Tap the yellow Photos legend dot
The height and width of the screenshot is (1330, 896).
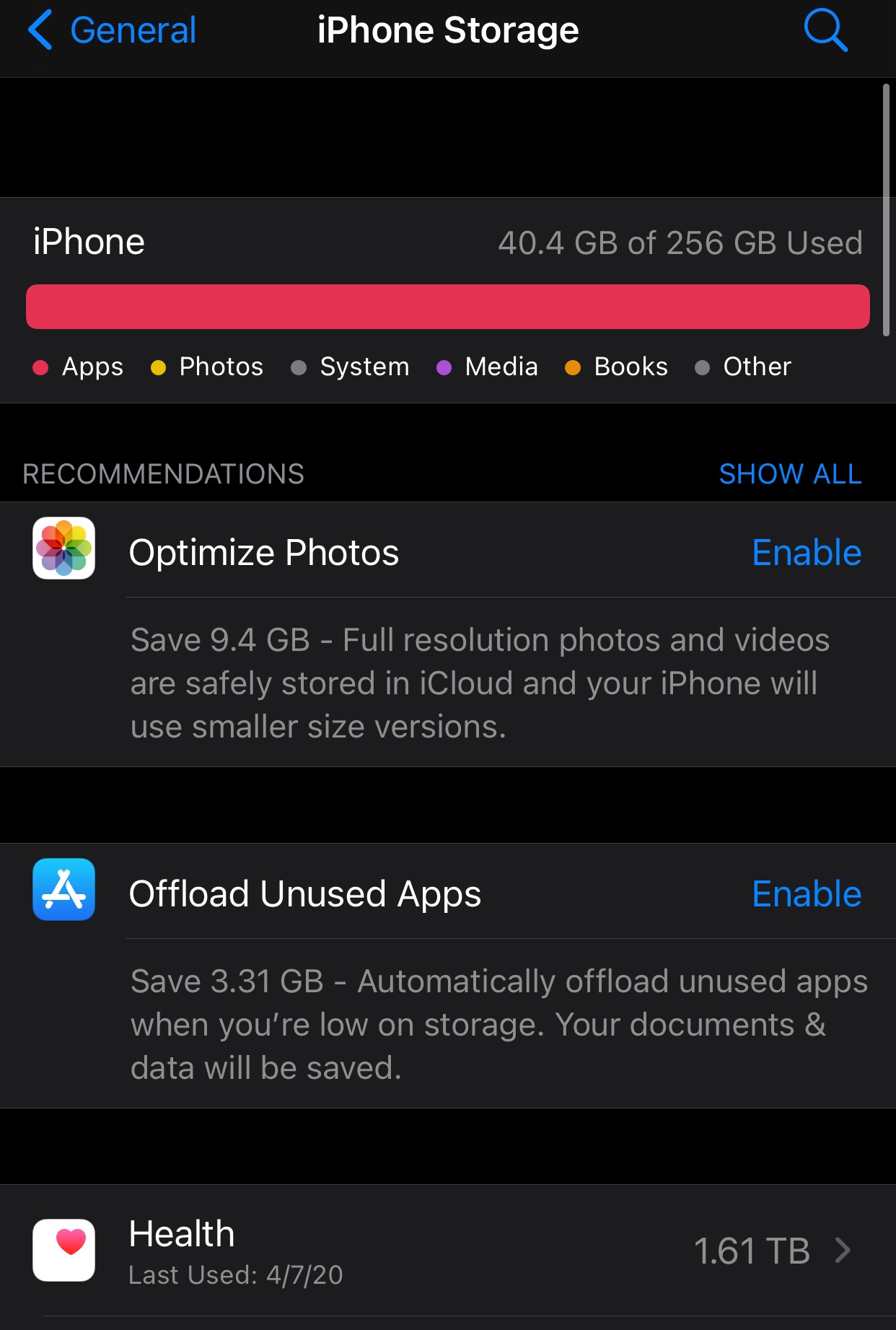point(157,367)
